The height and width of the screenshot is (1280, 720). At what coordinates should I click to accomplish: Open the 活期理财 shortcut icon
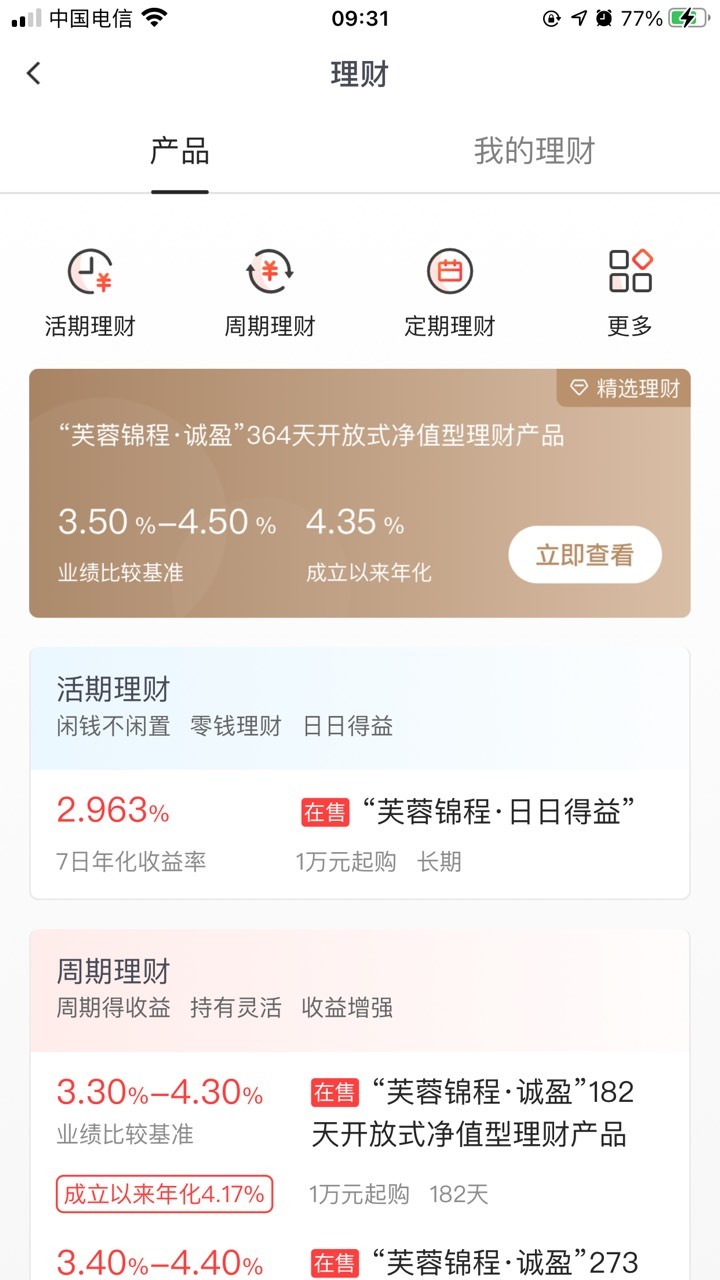[x=90, y=272]
